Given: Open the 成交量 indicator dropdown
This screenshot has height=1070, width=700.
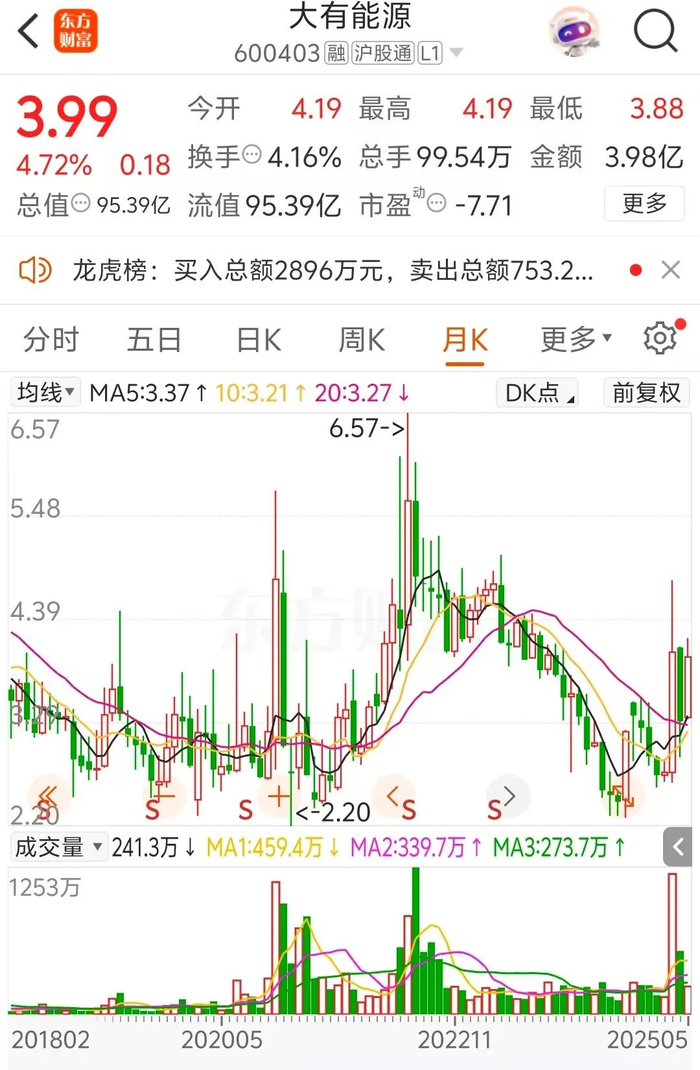Looking at the screenshot, I should [59, 847].
